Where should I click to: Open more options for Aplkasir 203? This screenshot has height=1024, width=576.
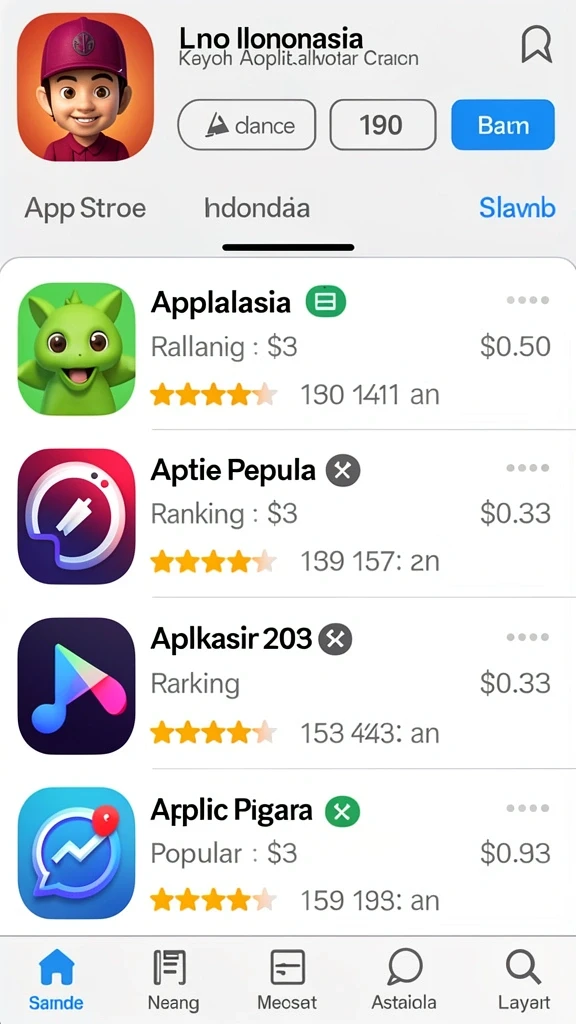click(528, 638)
